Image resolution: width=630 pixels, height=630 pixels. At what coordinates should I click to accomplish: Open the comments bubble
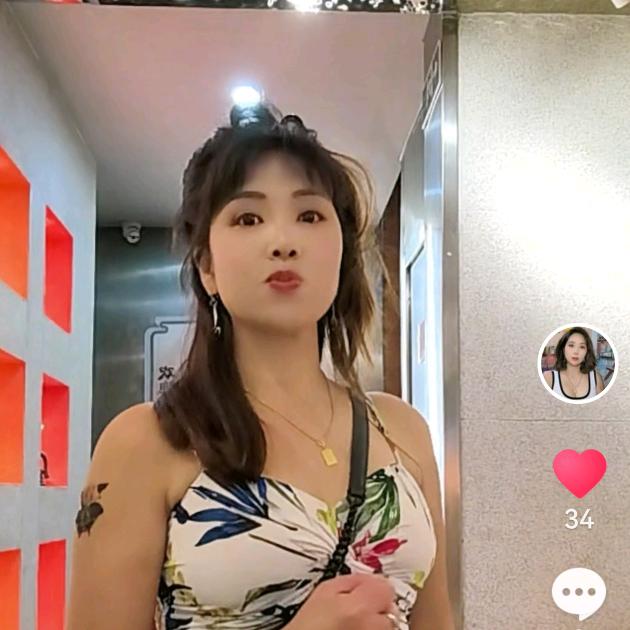[x=579, y=592]
